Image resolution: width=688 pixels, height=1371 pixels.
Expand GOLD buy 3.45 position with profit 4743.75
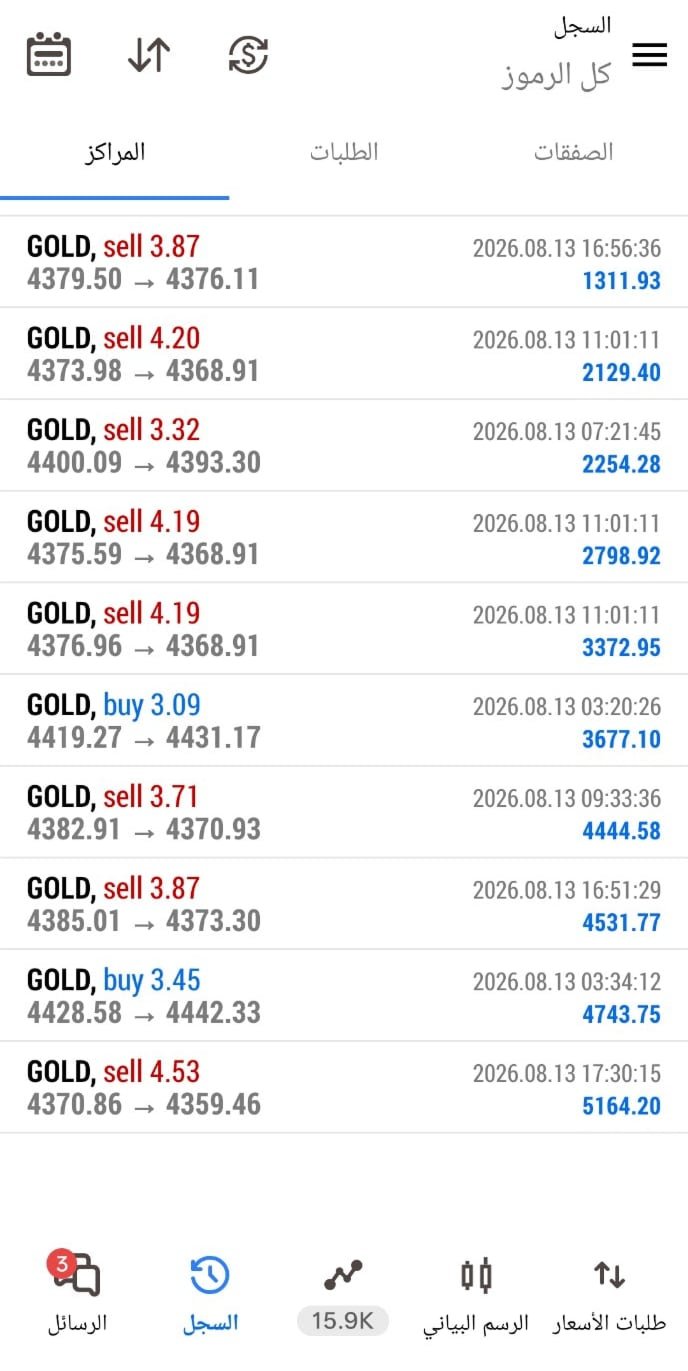pos(344,996)
